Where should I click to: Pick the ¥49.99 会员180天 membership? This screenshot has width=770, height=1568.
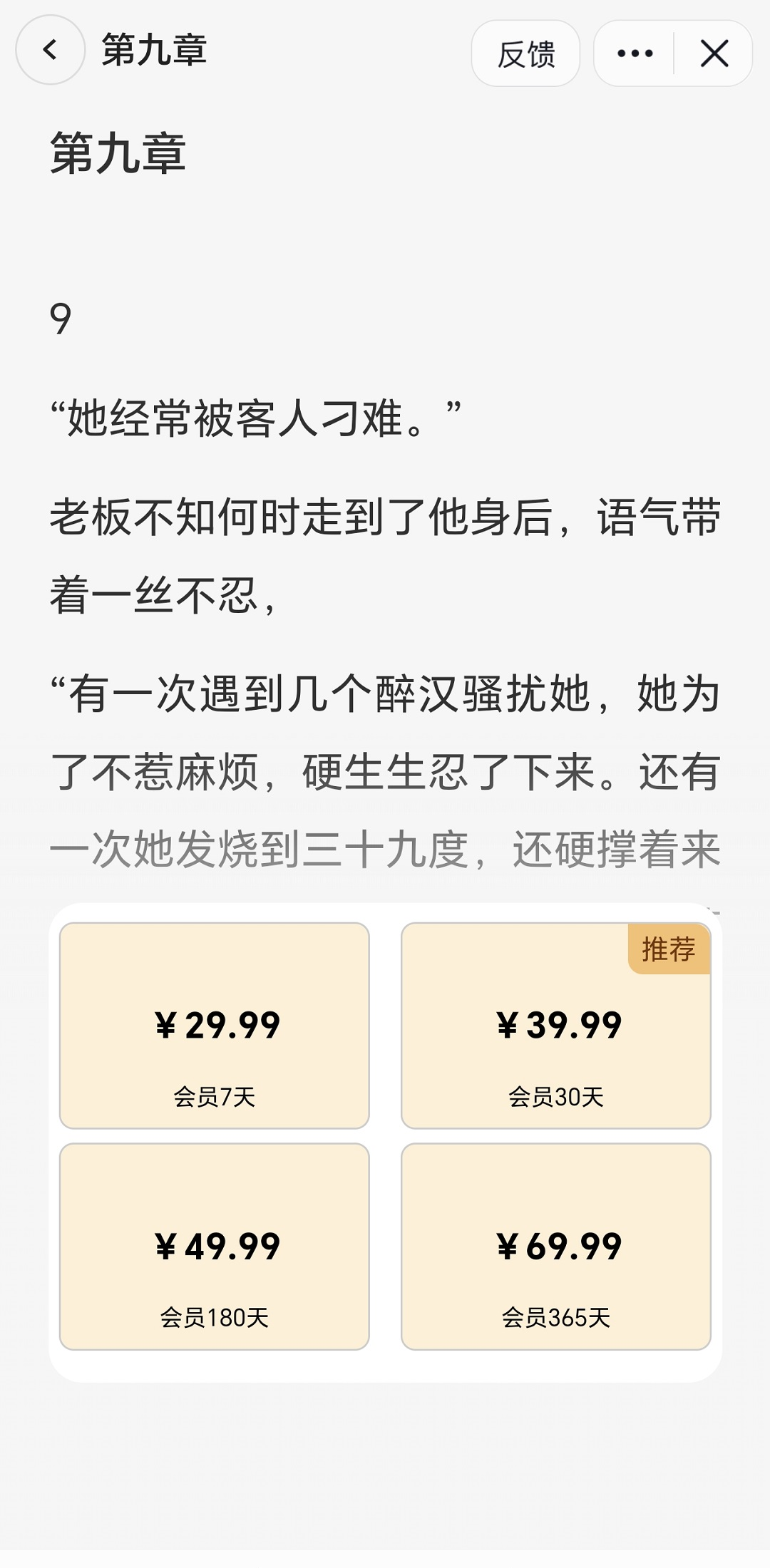tap(215, 1247)
